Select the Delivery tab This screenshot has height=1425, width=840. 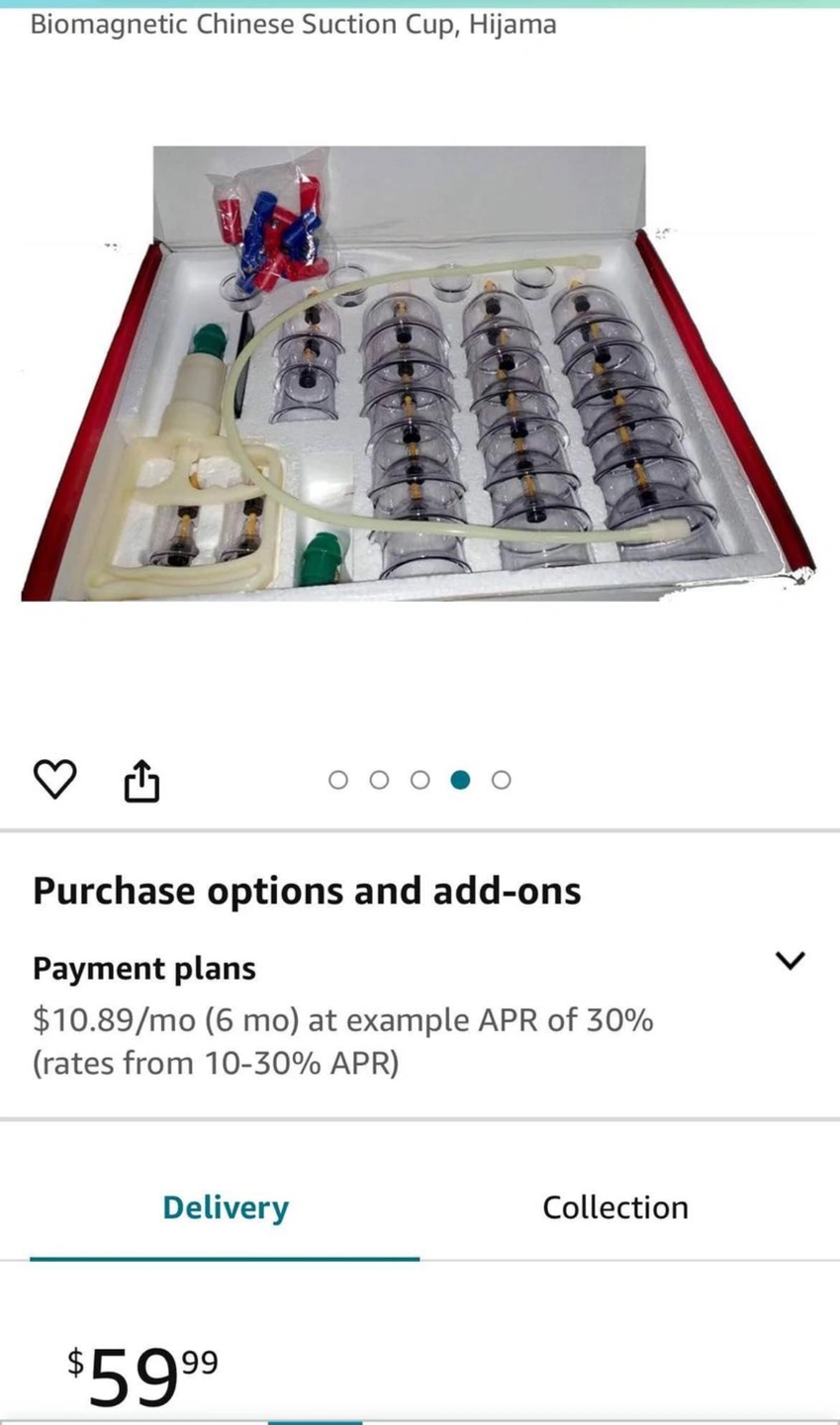(226, 1207)
